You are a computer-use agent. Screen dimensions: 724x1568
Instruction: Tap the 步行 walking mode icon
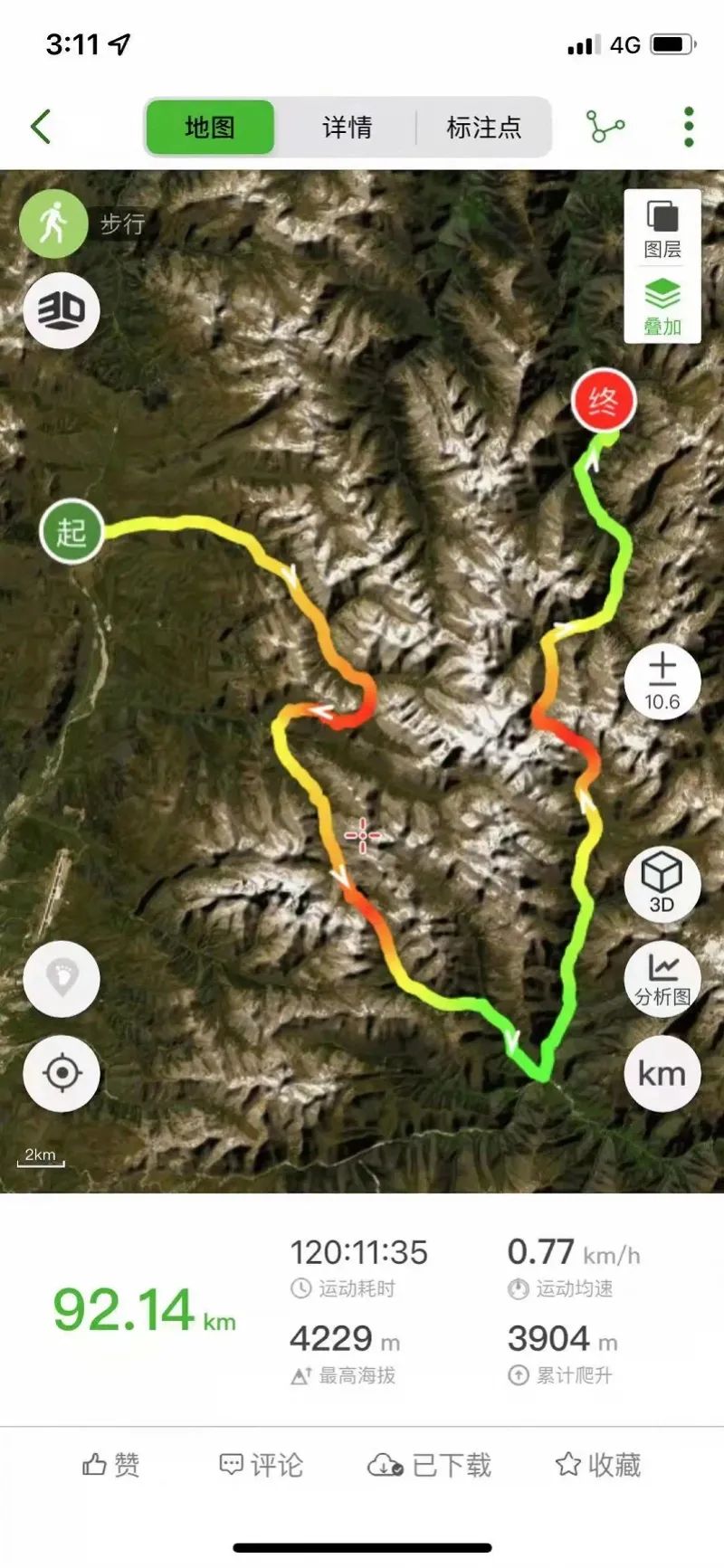53,223
